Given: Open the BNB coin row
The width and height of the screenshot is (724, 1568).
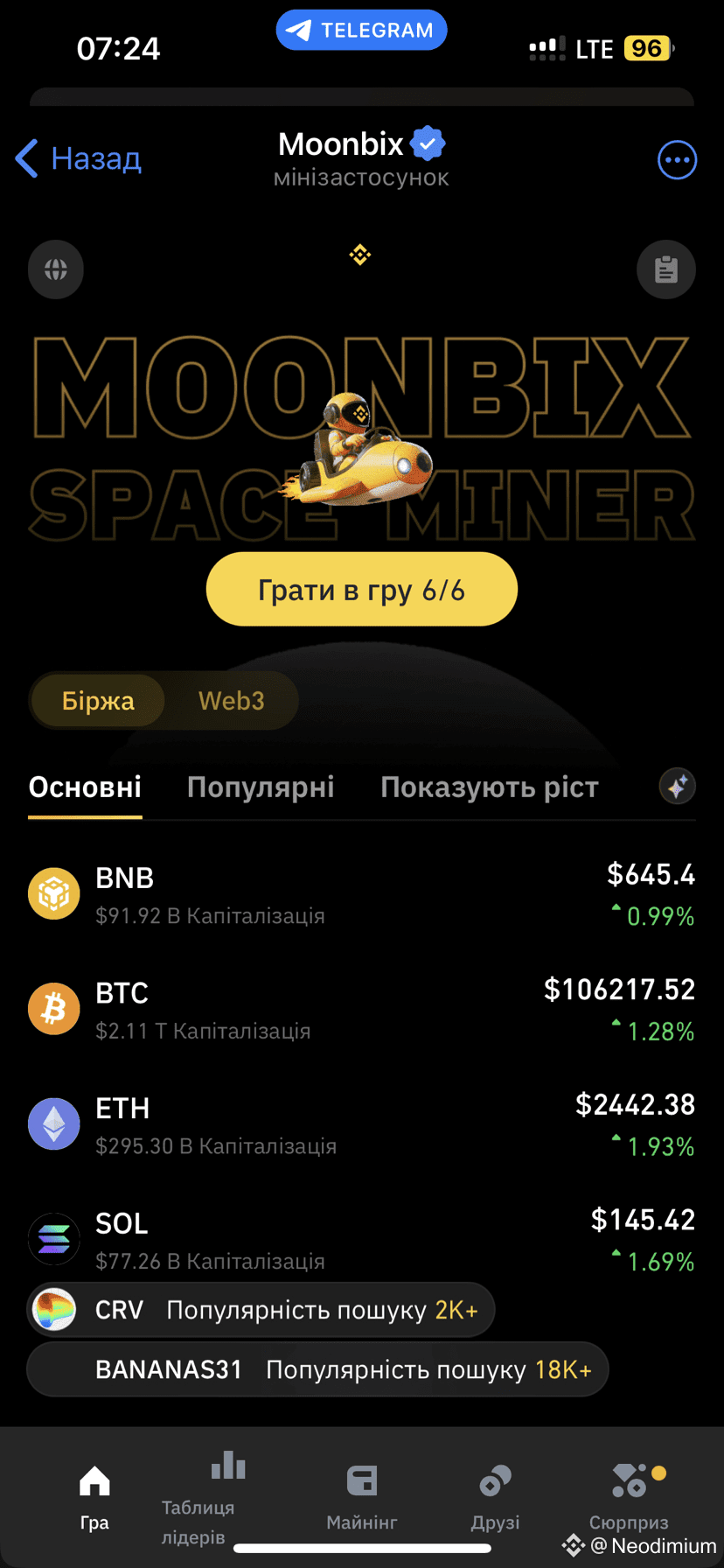Looking at the screenshot, I should point(361,894).
